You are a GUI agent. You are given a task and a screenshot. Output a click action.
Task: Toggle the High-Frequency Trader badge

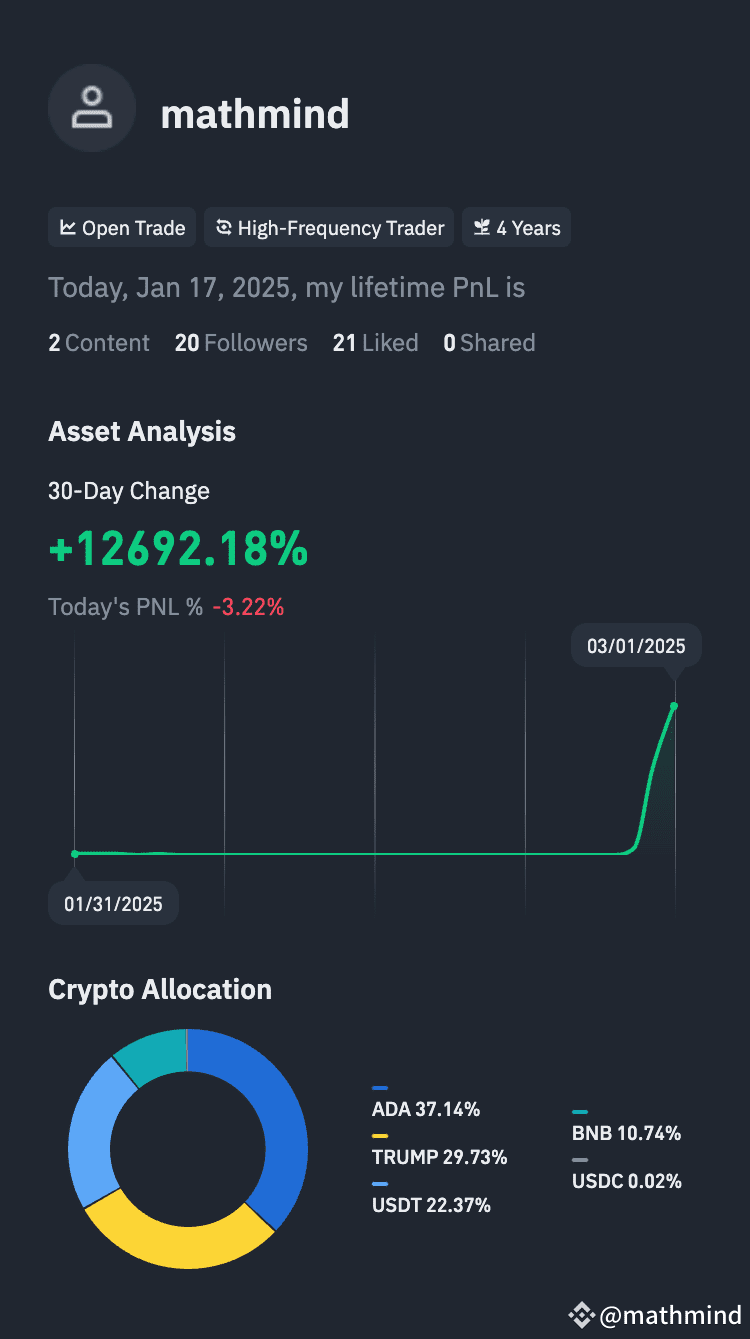pos(328,227)
